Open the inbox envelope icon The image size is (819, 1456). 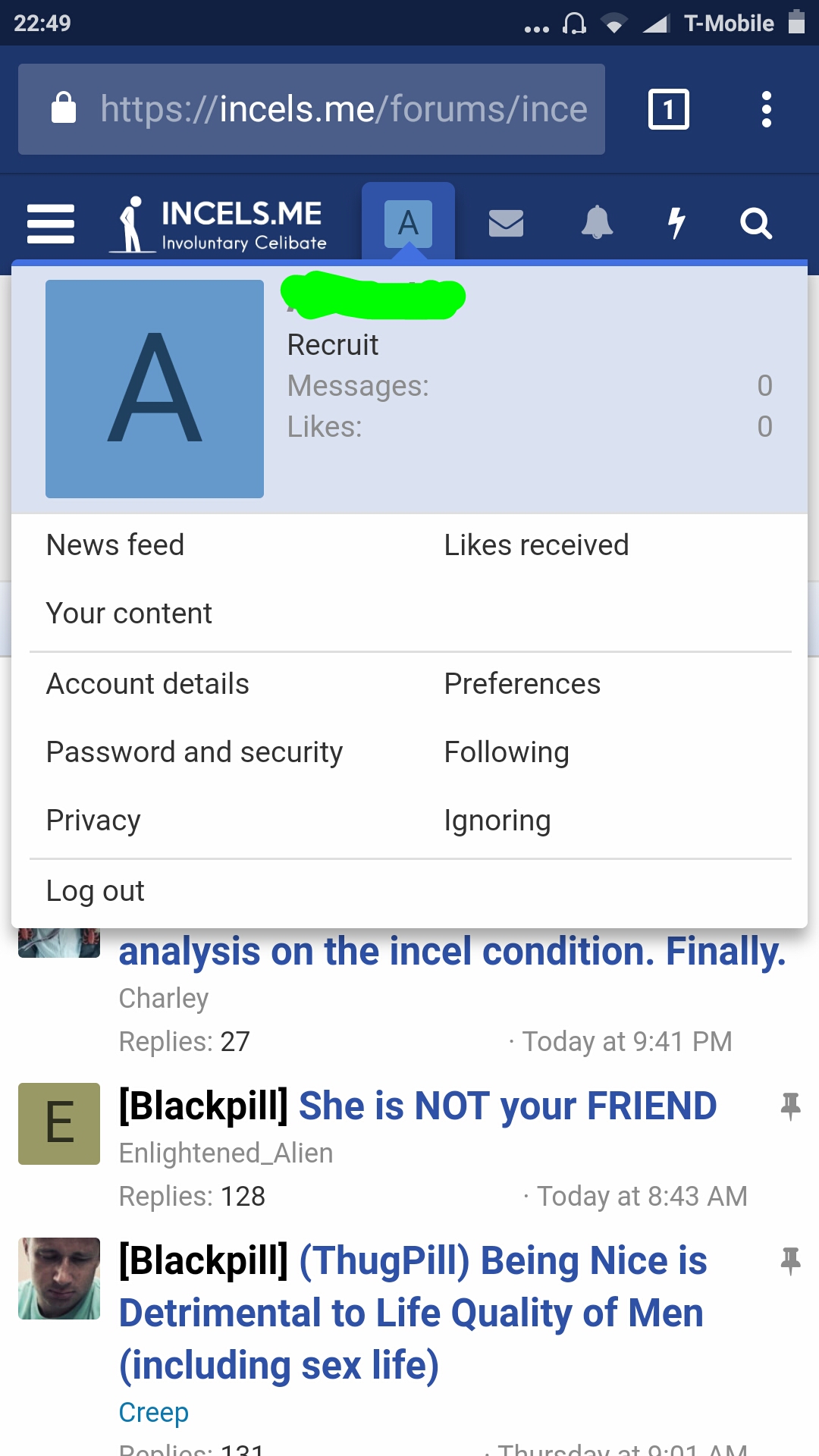[506, 224]
